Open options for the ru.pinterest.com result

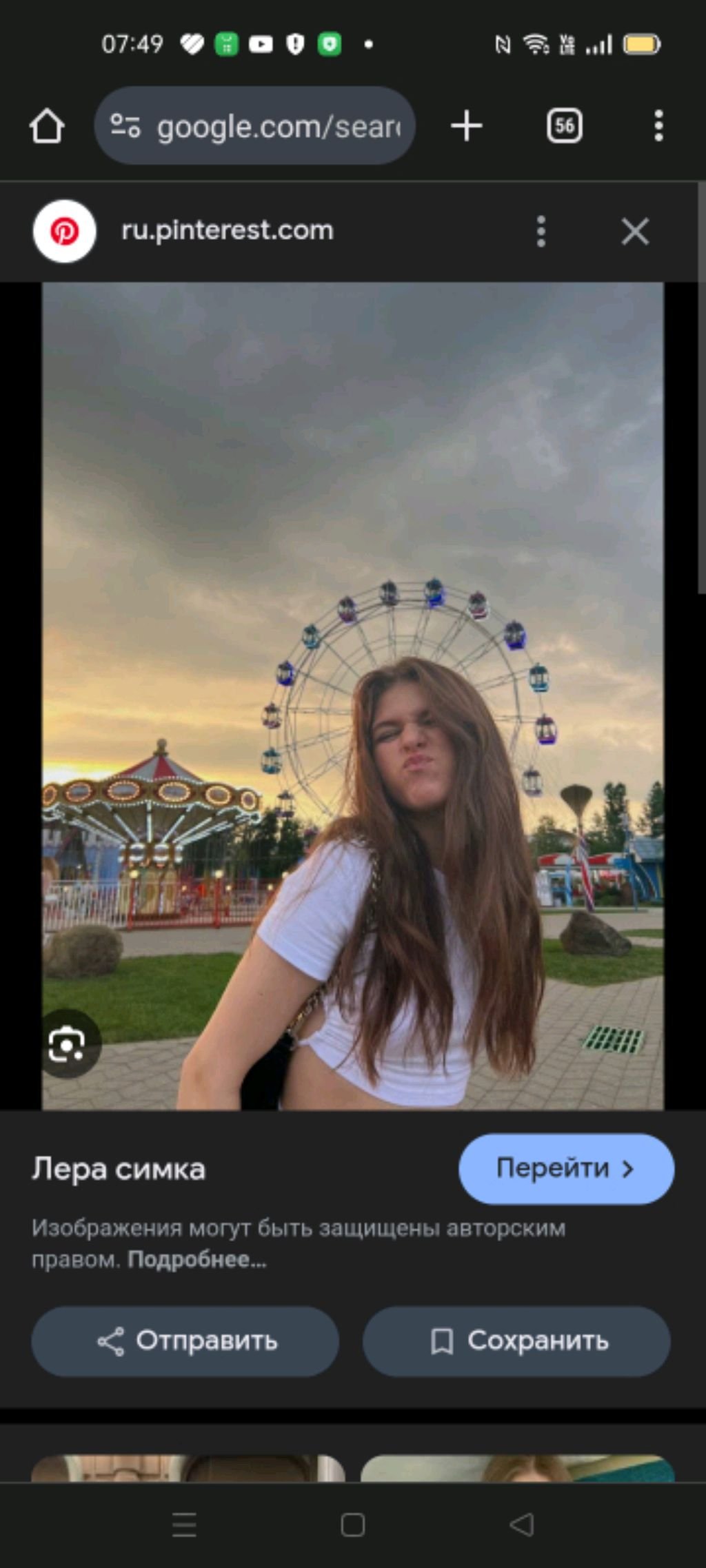tap(541, 232)
